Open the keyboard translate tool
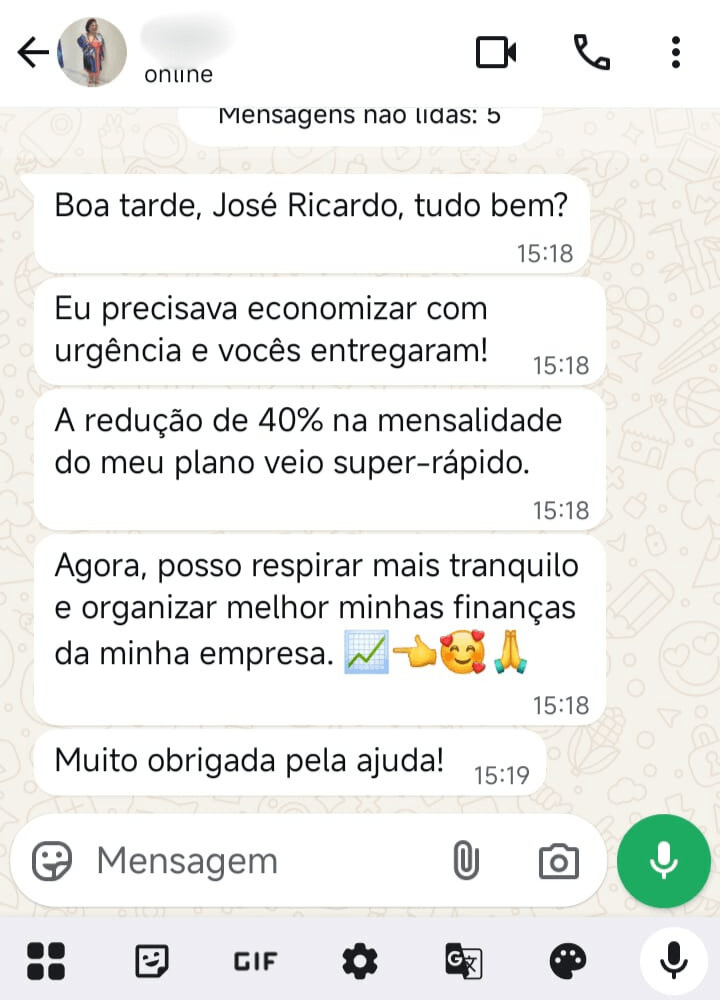Image resolution: width=720 pixels, height=1000 pixels. tap(464, 961)
